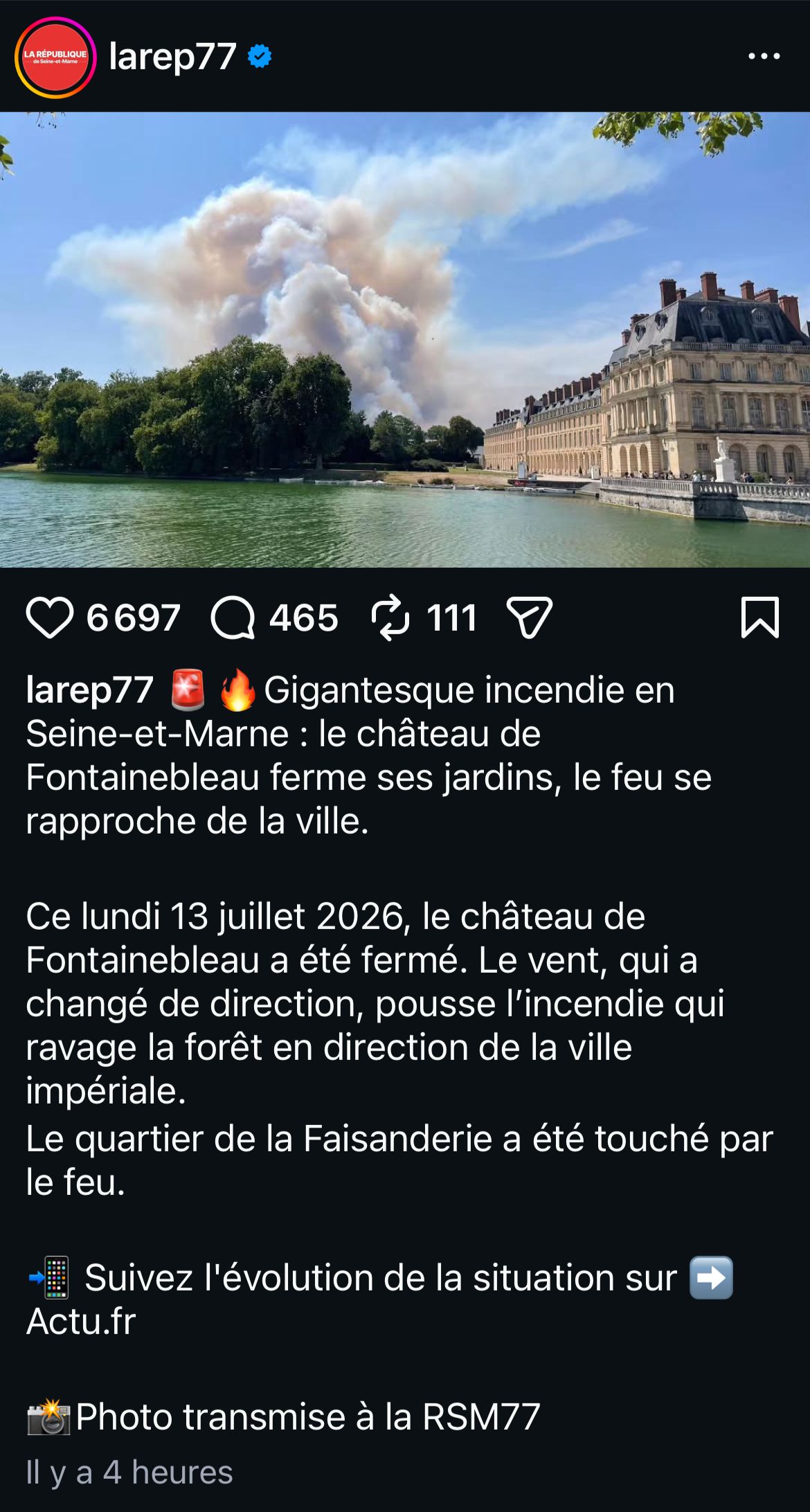810x1512 pixels.
Task: Share the post via the paper plane icon
Action: 530,617
